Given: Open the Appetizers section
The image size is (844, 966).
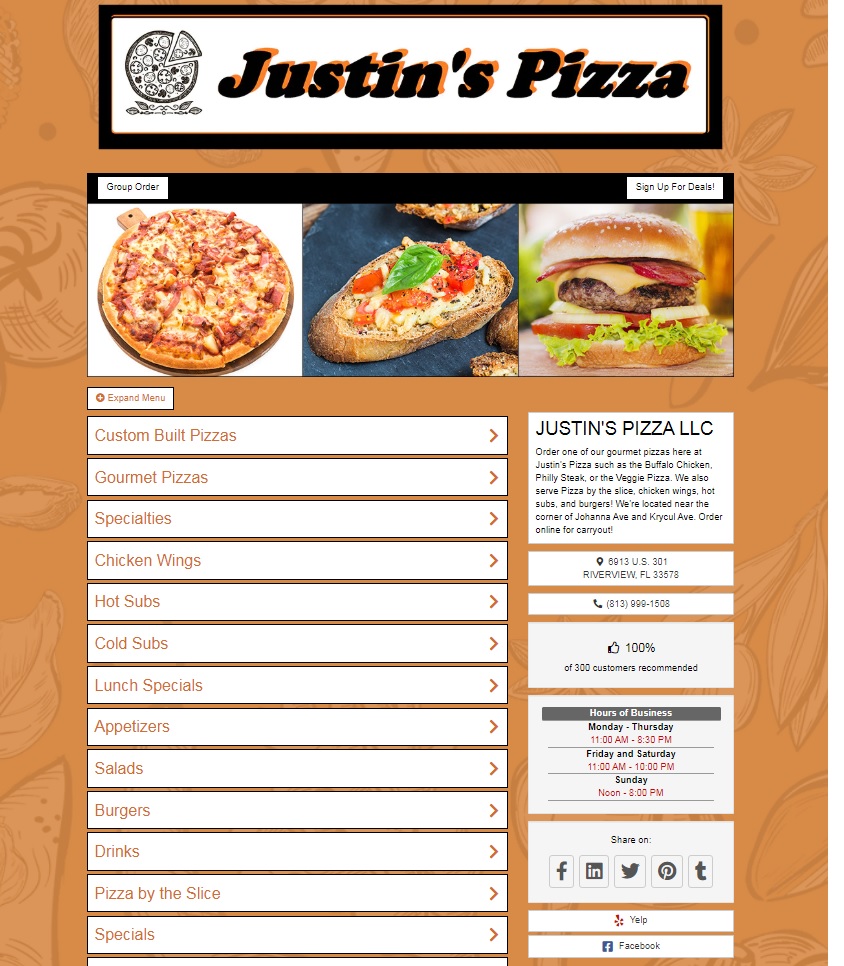Looking at the screenshot, I should pyautogui.click(x=297, y=727).
